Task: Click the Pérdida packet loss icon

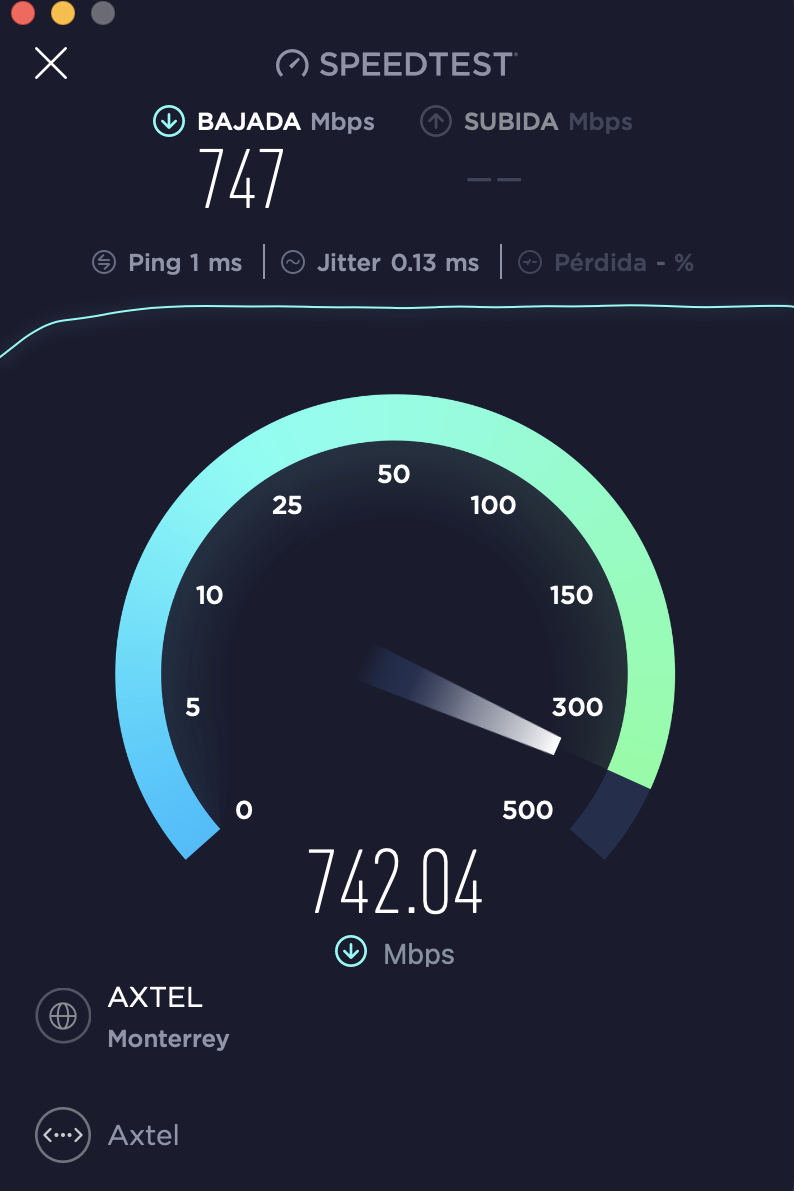Action: click(x=529, y=262)
